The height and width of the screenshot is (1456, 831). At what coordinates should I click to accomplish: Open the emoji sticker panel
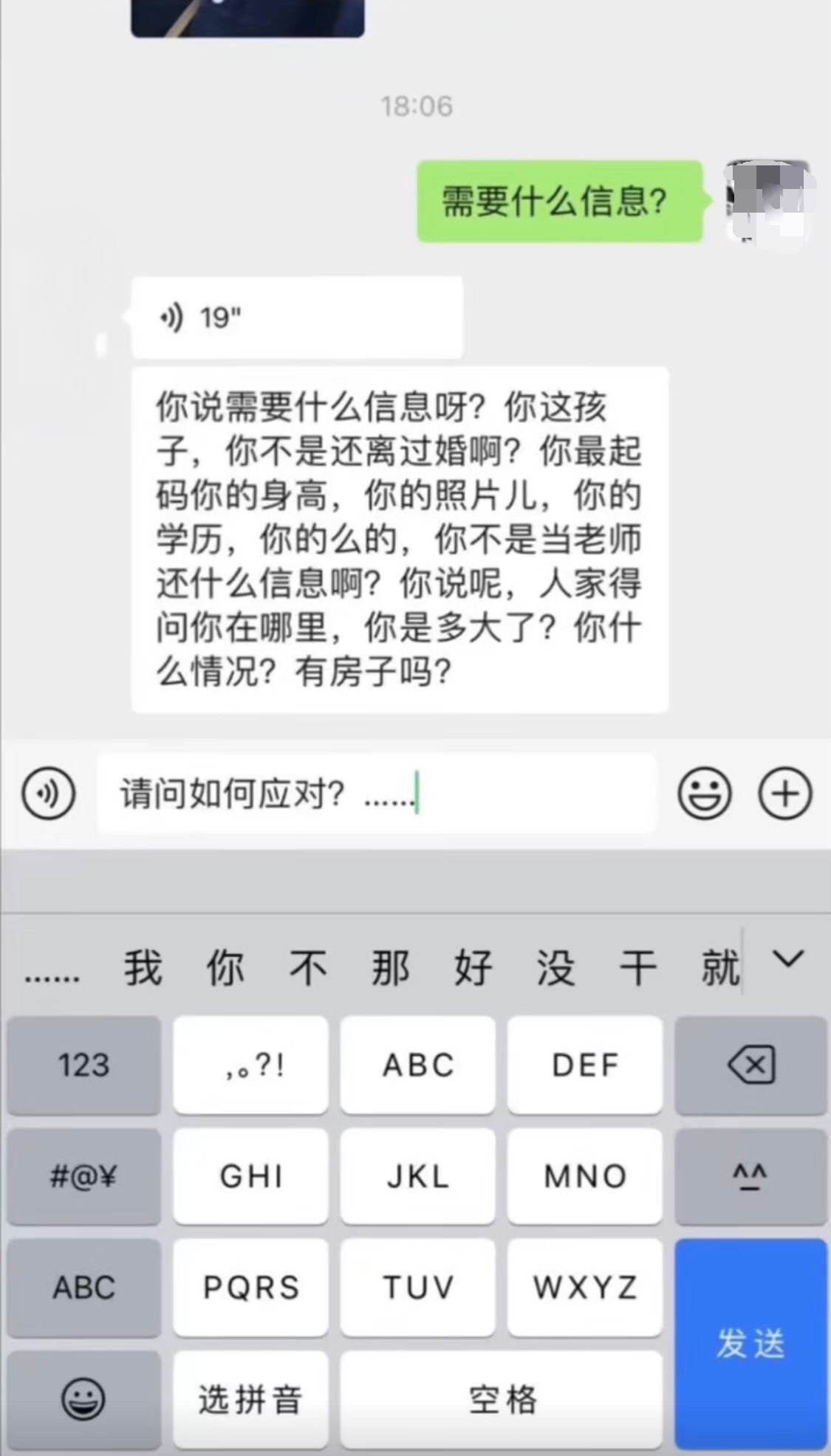point(705,794)
